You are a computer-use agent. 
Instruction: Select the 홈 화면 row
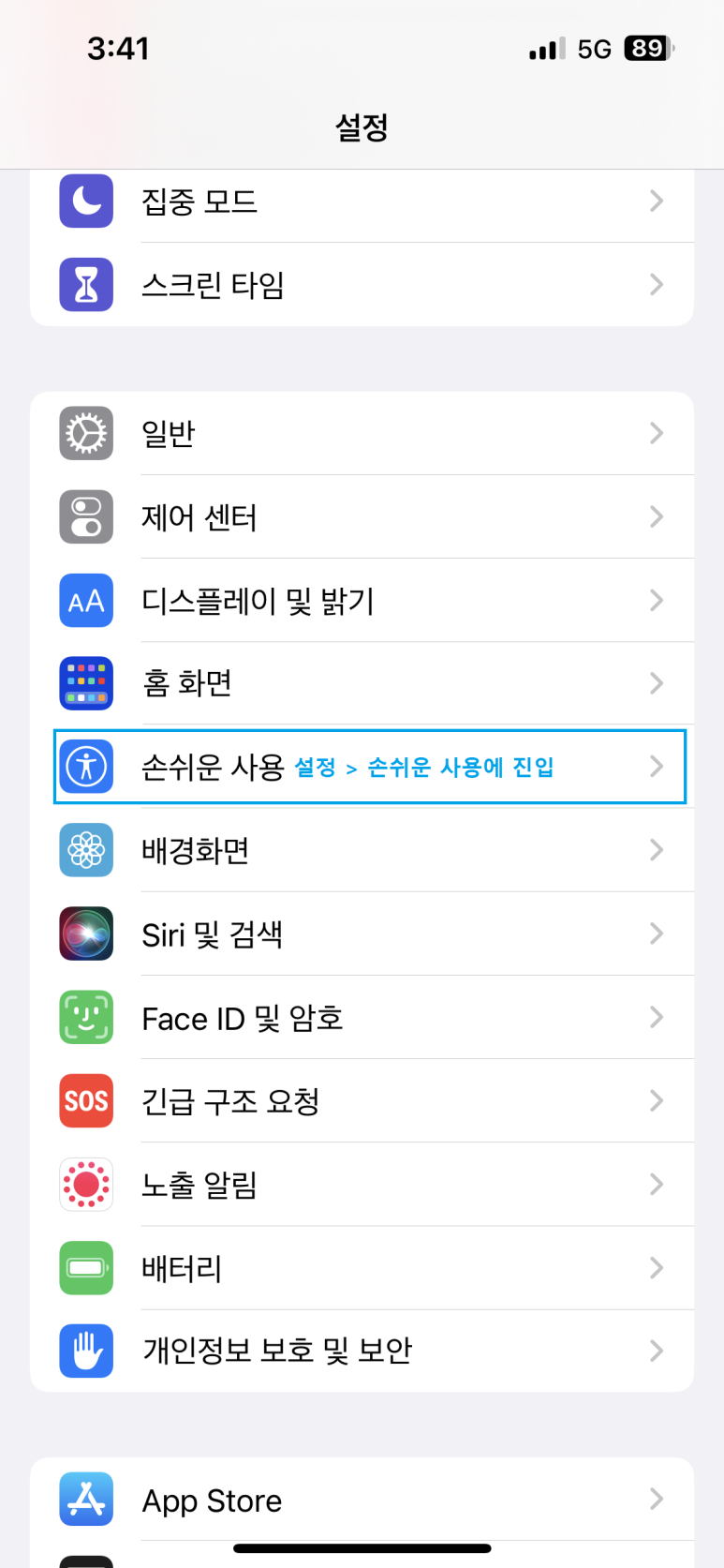[x=362, y=683]
